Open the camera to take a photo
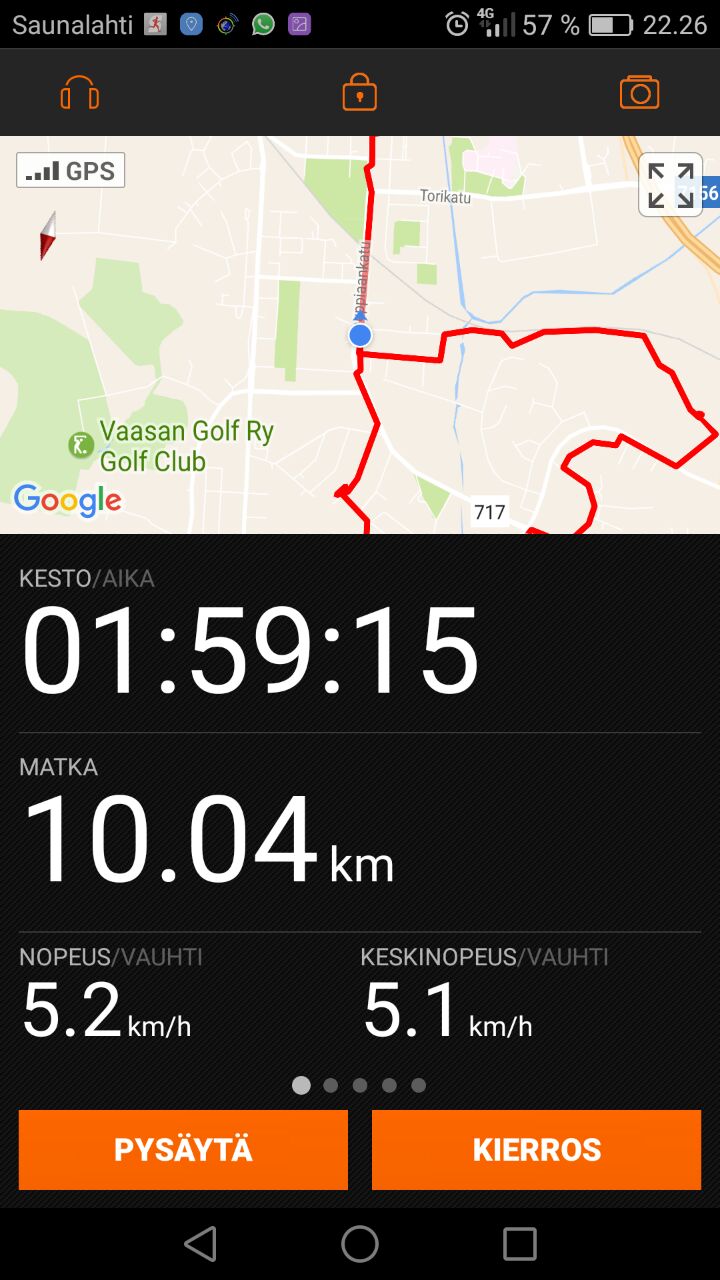Screen dimensions: 720x1280 640,93
